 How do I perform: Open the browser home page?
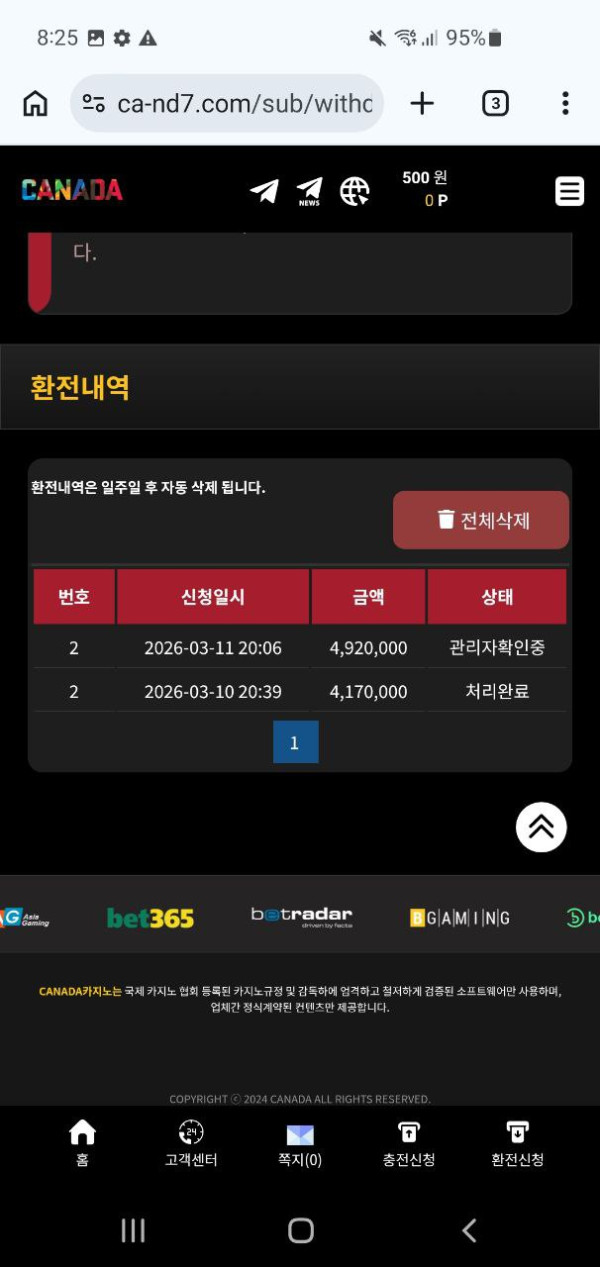coord(35,103)
